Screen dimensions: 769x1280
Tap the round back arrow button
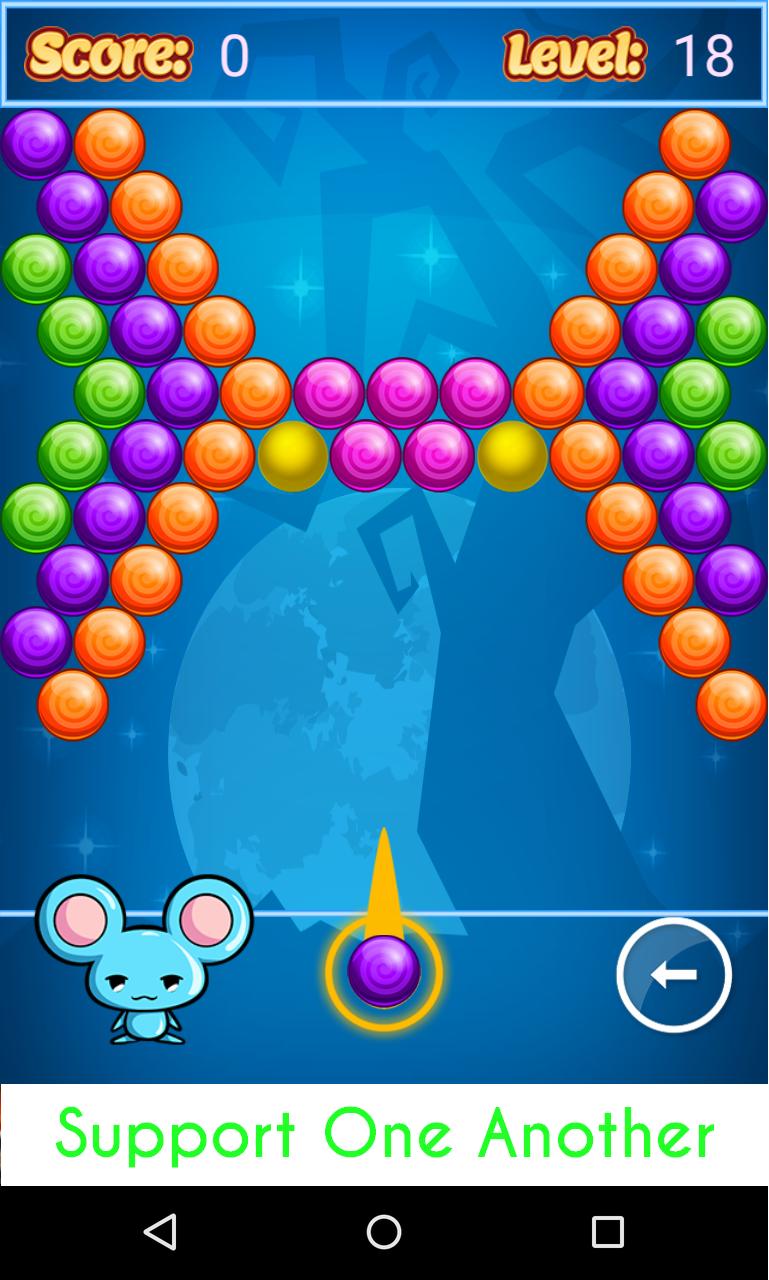pos(674,974)
